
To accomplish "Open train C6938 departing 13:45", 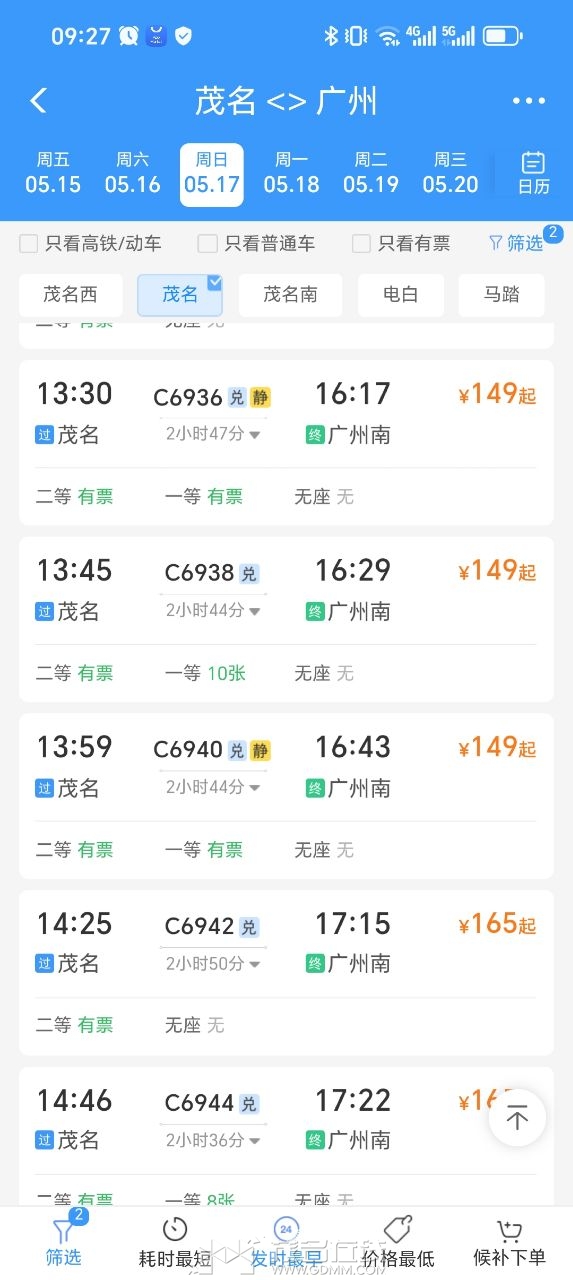I will 286,619.
